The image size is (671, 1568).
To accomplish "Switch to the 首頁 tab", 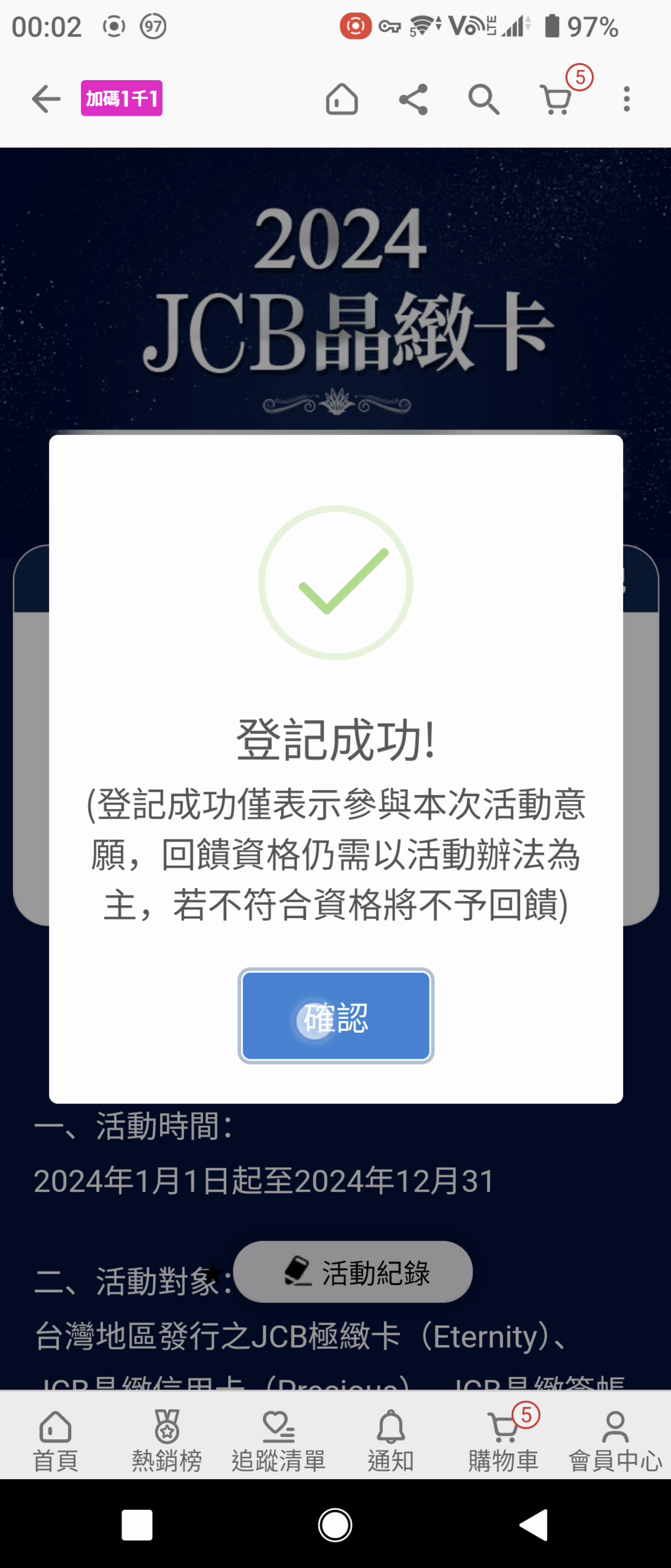I will (56, 1441).
